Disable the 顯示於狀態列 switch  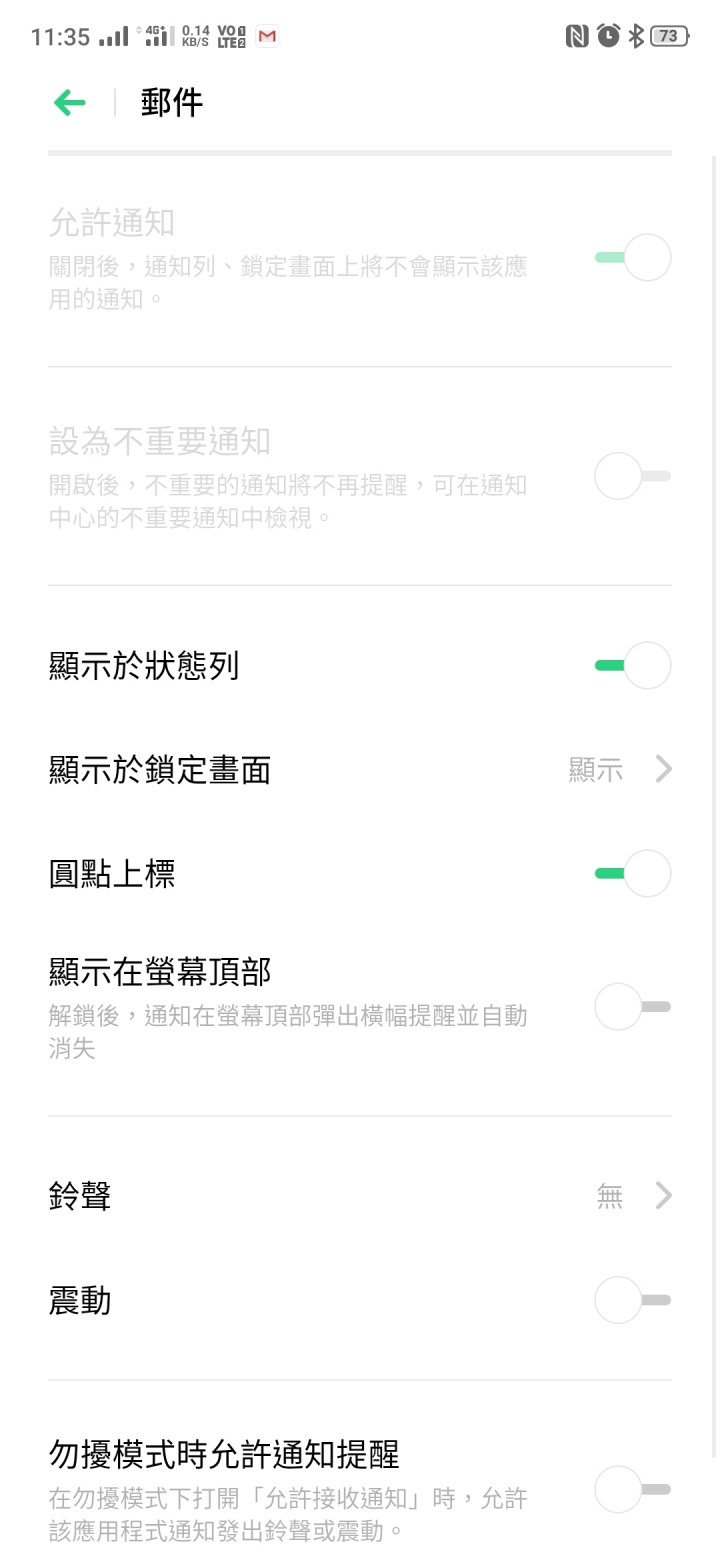[633, 666]
